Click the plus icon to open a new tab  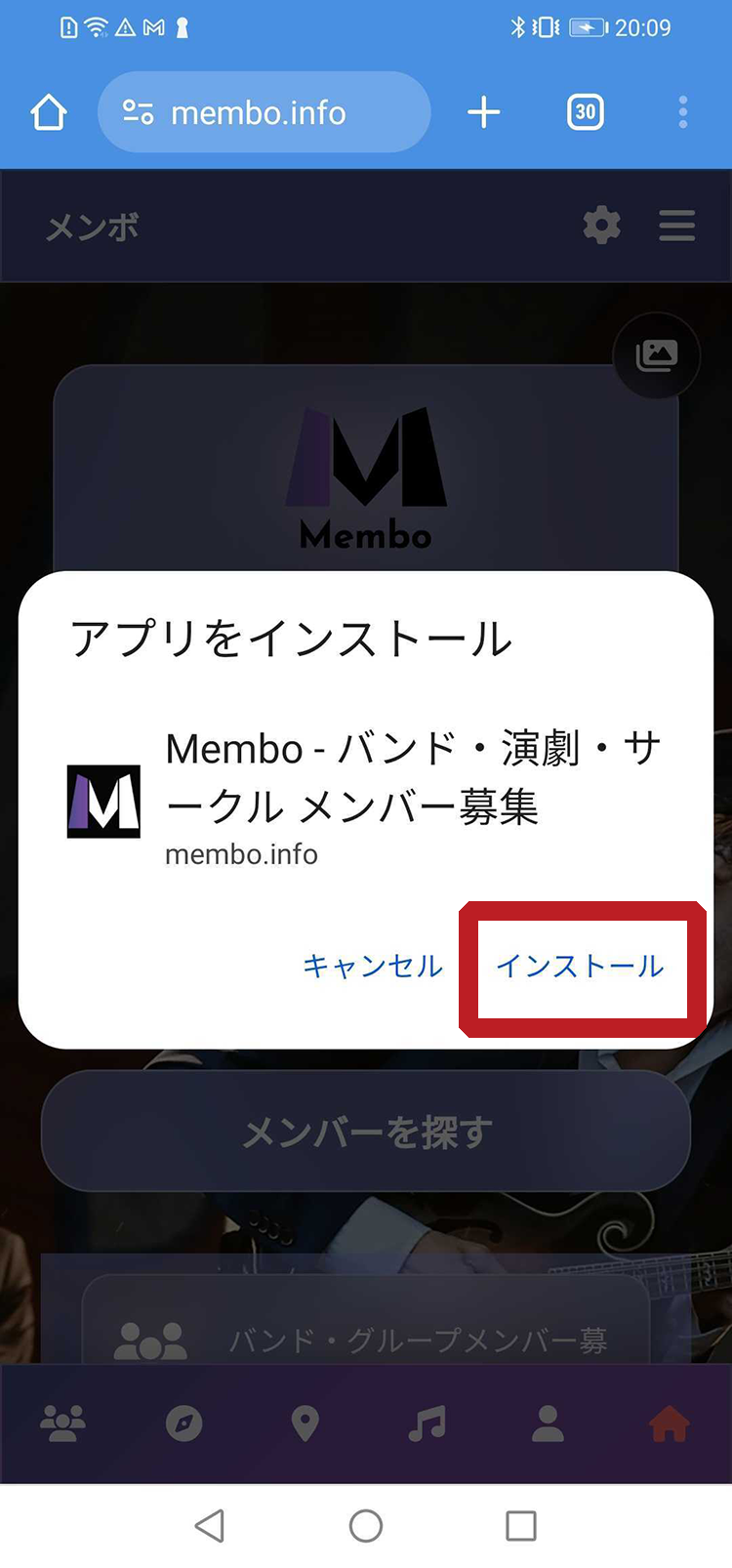coord(483,111)
